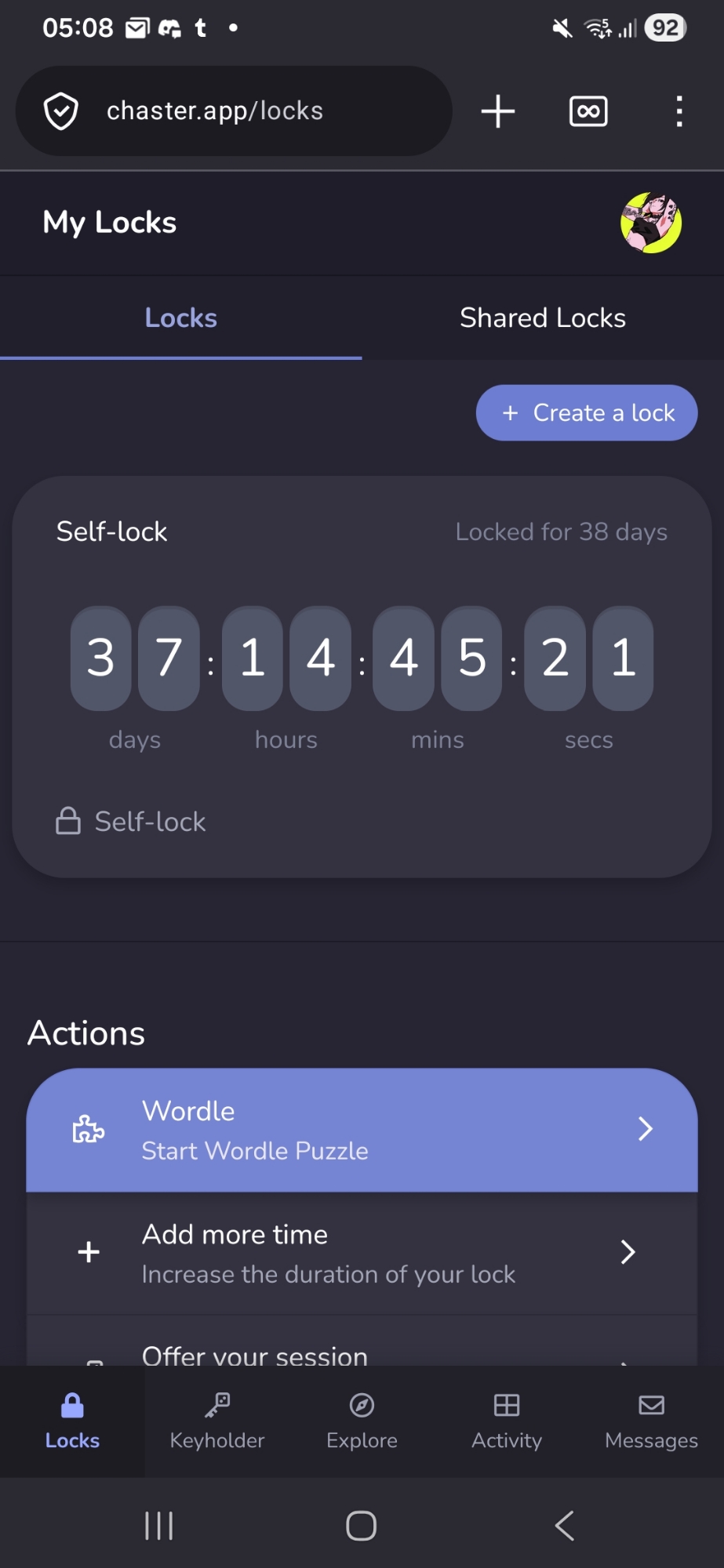Viewport: 724px width, 1568px height.
Task: Open the Self-lock card
Action: [362, 676]
